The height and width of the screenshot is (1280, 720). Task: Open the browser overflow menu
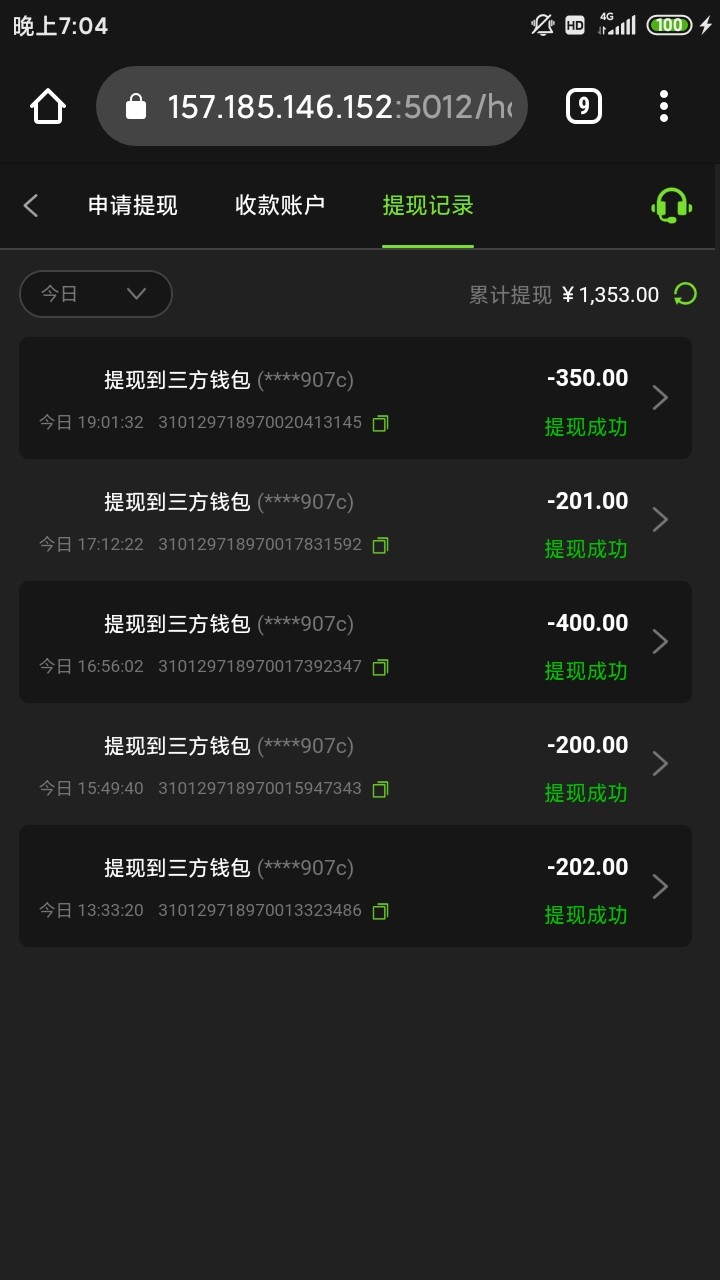point(664,106)
